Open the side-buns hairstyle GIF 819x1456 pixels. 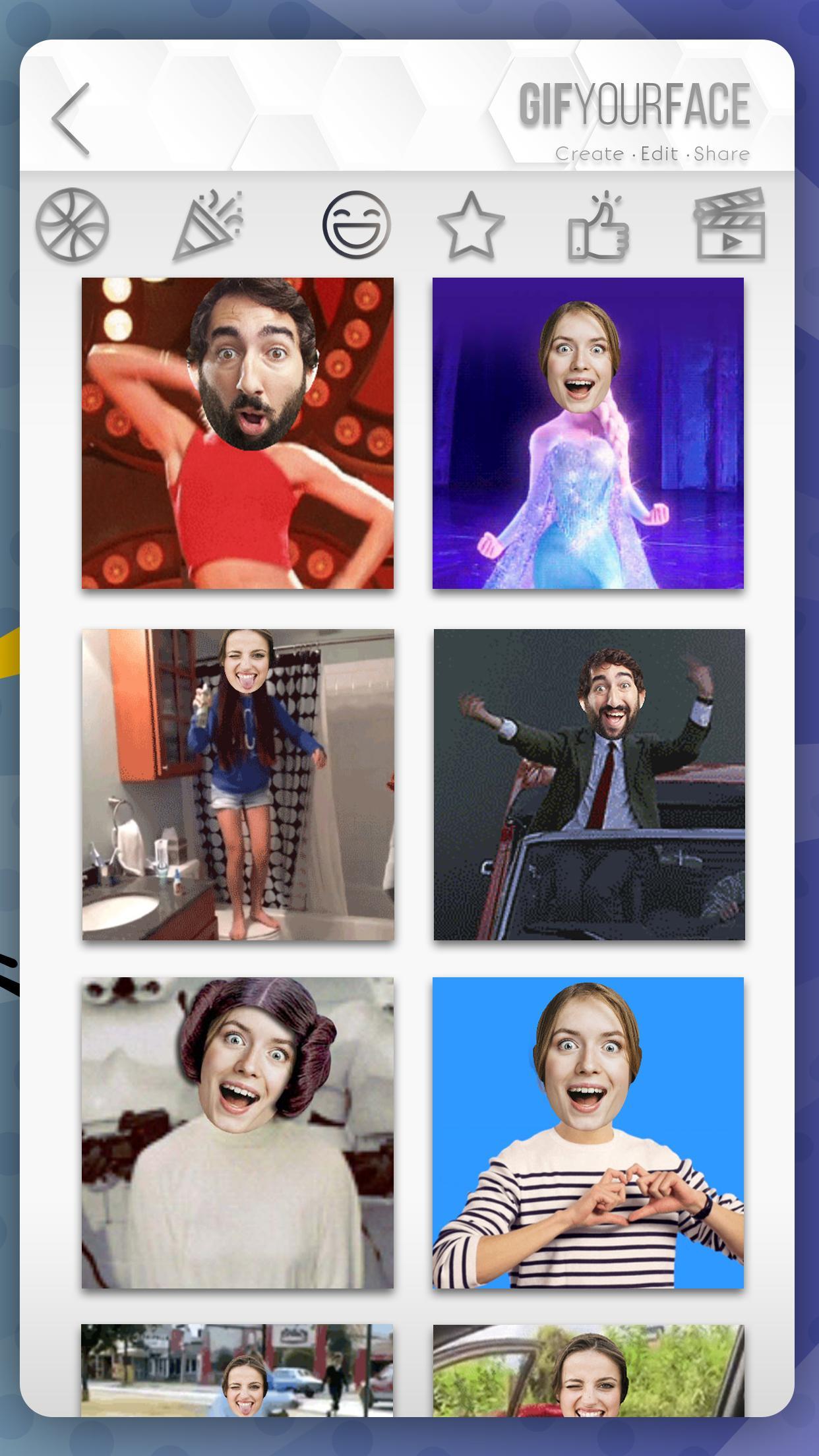237,1133
